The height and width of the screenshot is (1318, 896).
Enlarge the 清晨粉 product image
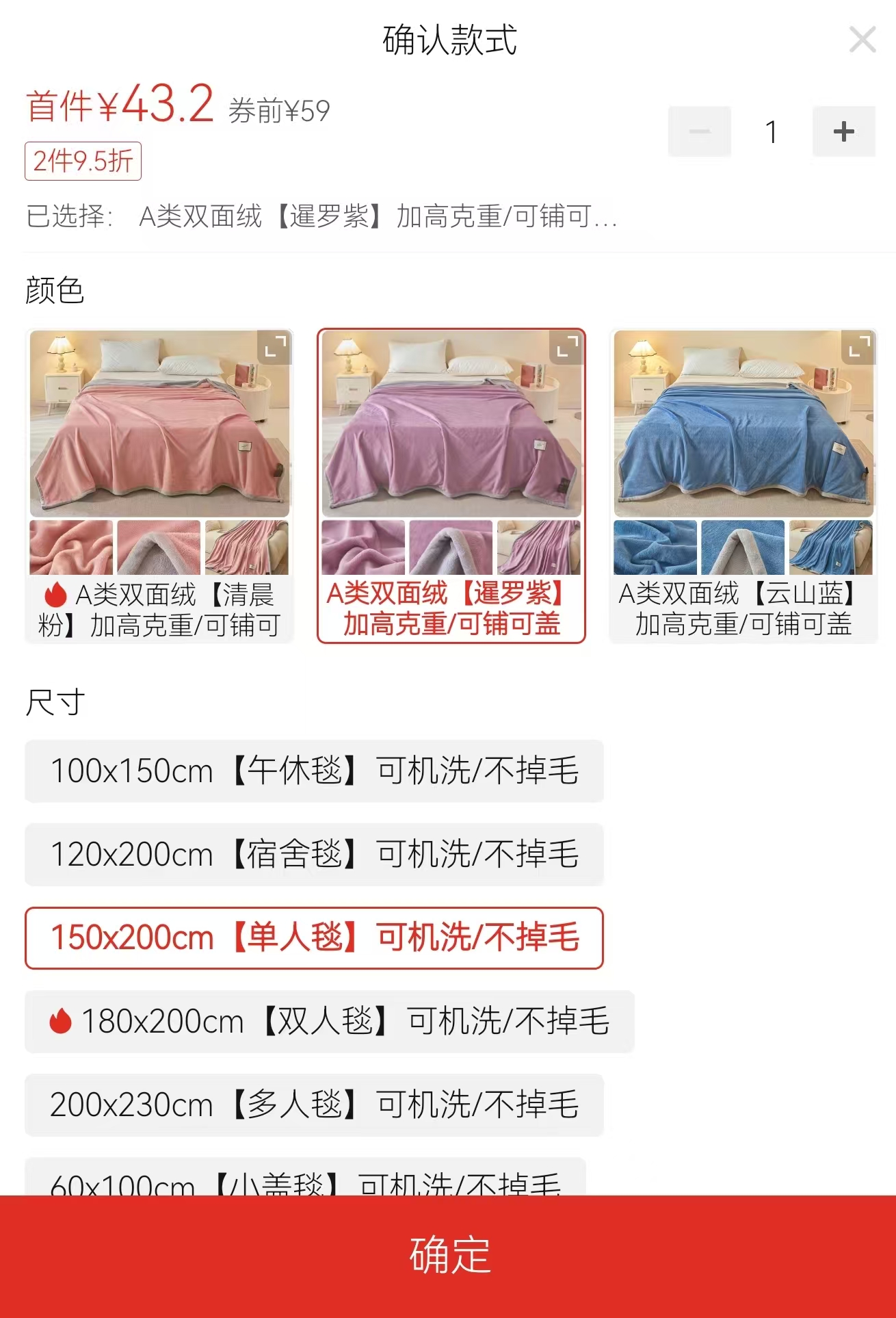[274, 347]
